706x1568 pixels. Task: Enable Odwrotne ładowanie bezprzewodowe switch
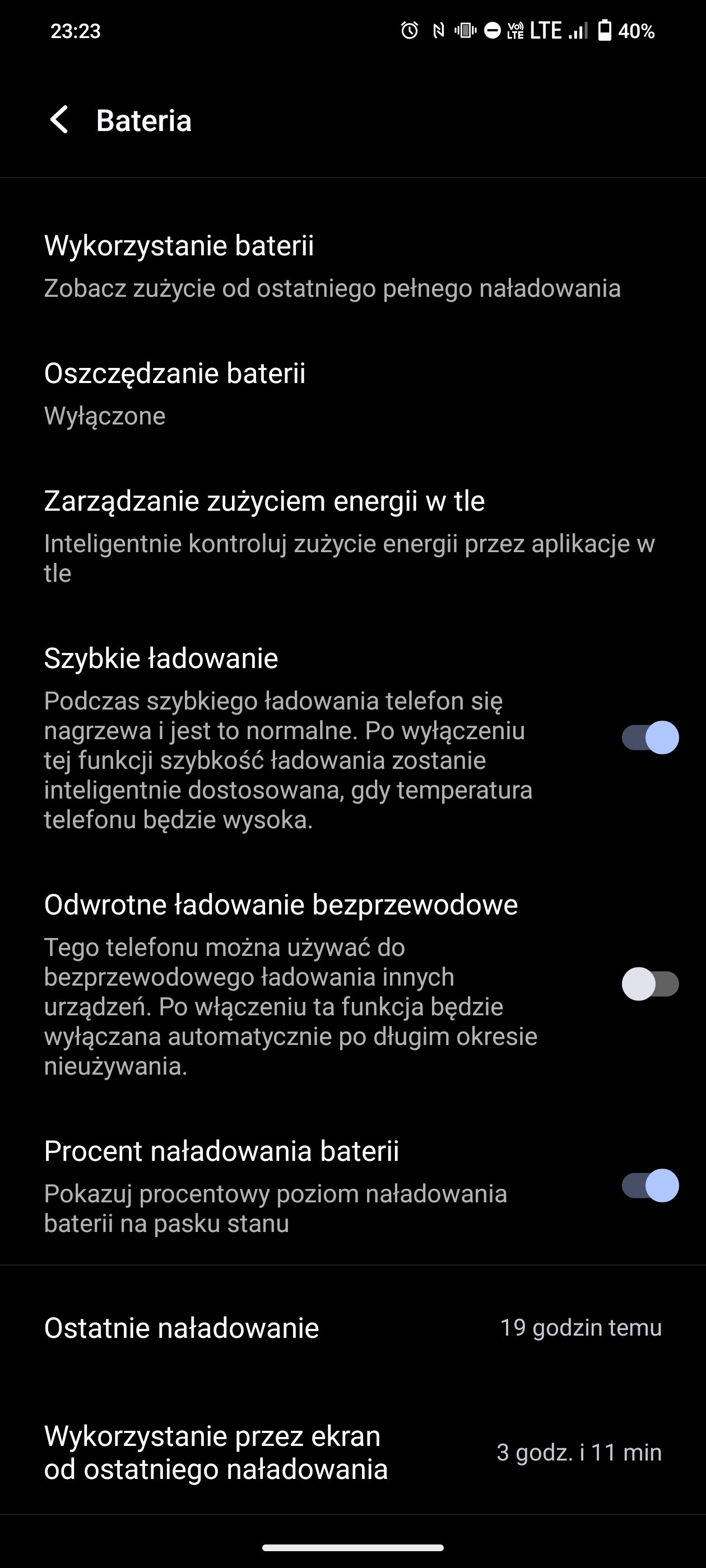[650, 984]
